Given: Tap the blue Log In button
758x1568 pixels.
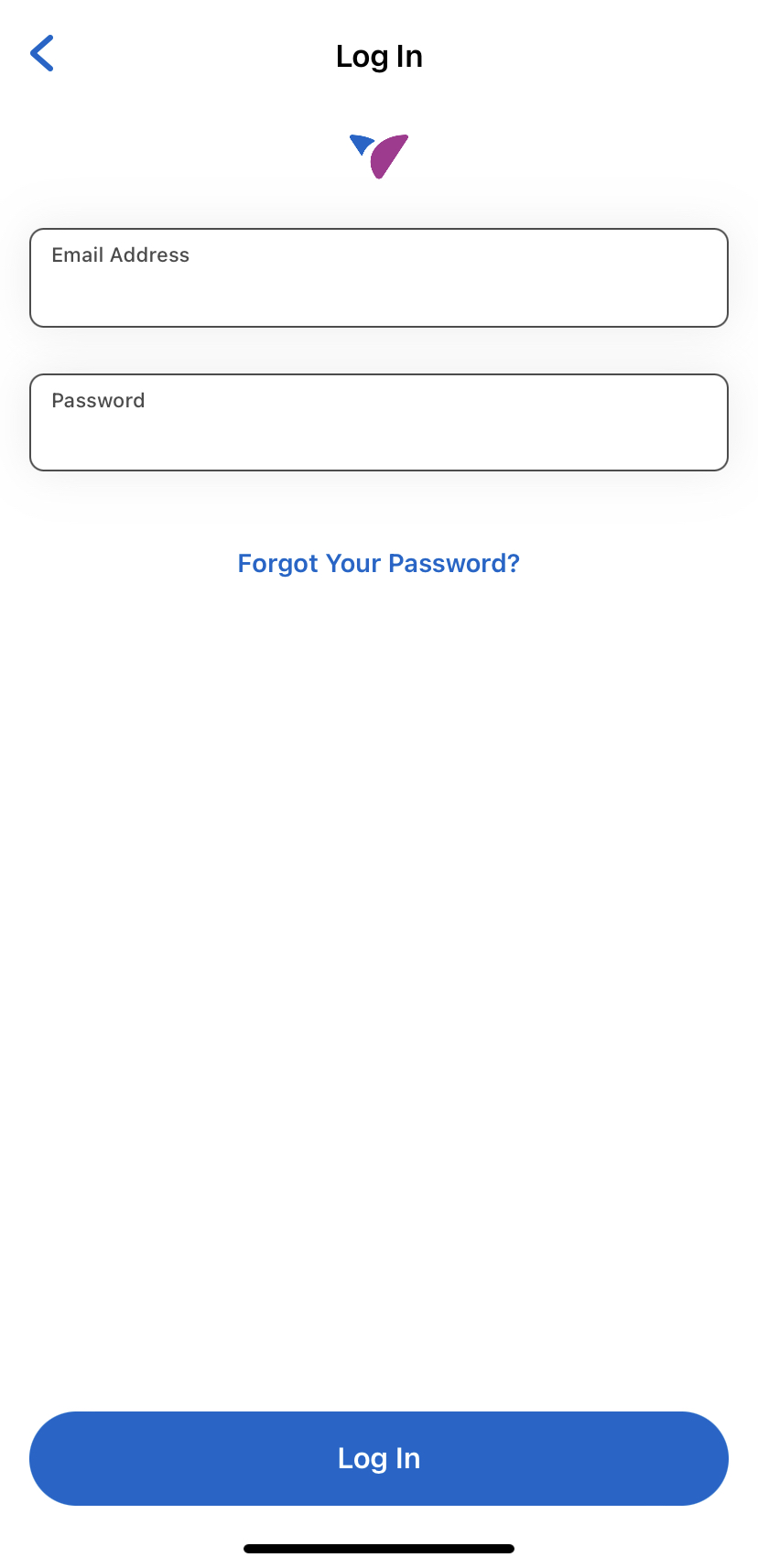Looking at the screenshot, I should 379,1458.
